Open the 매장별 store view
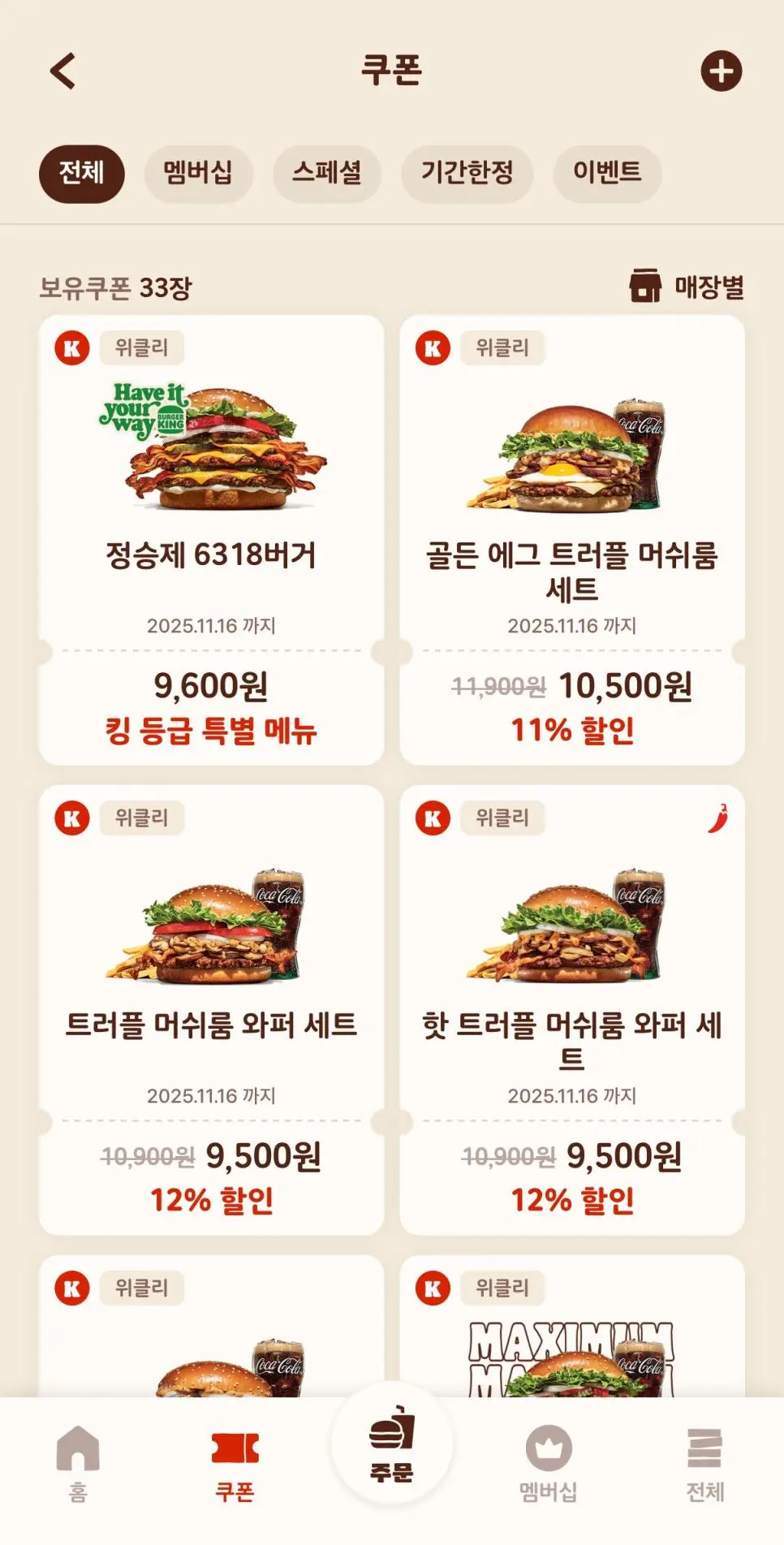The width and height of the screenshot is (784, 1545). tap(687, 287)
